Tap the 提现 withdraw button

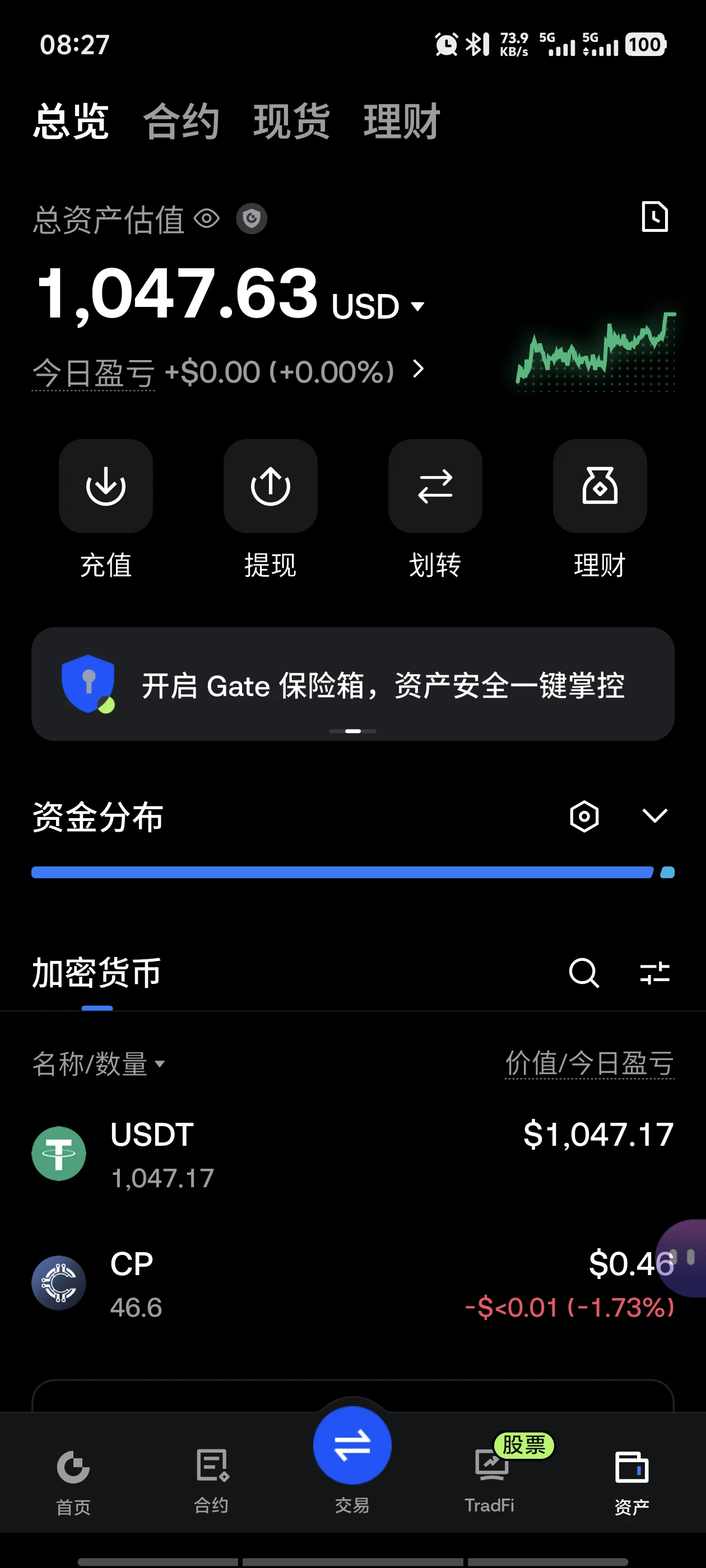pos(271,509)
